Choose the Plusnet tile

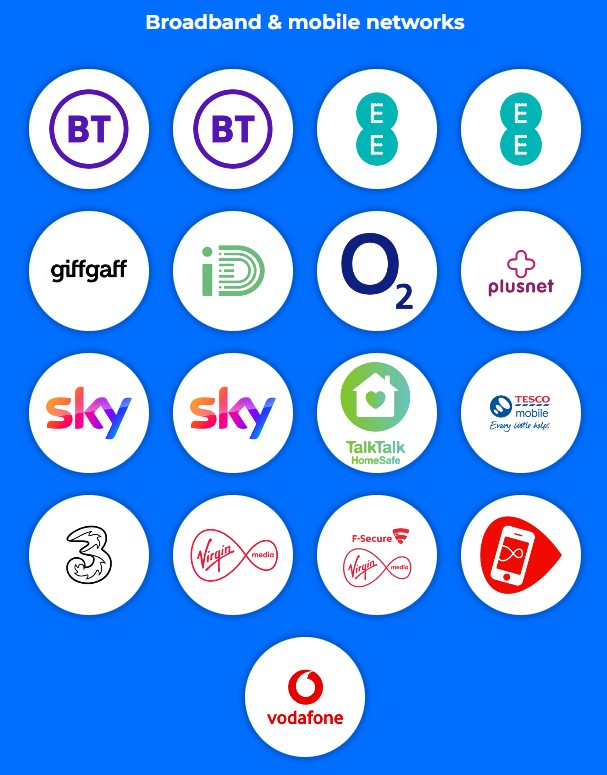[521, 271]
